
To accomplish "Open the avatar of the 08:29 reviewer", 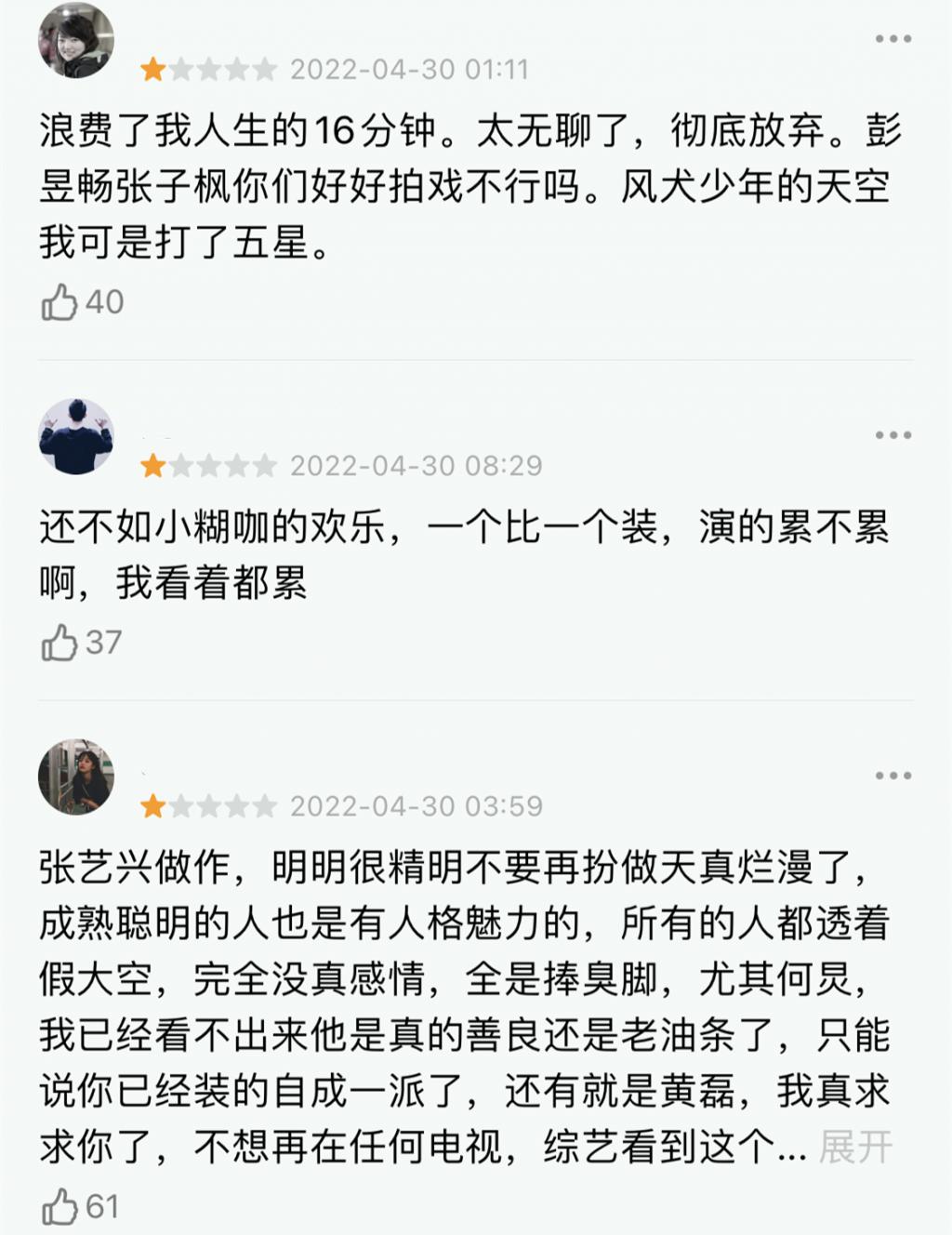I will coord(75,437).
